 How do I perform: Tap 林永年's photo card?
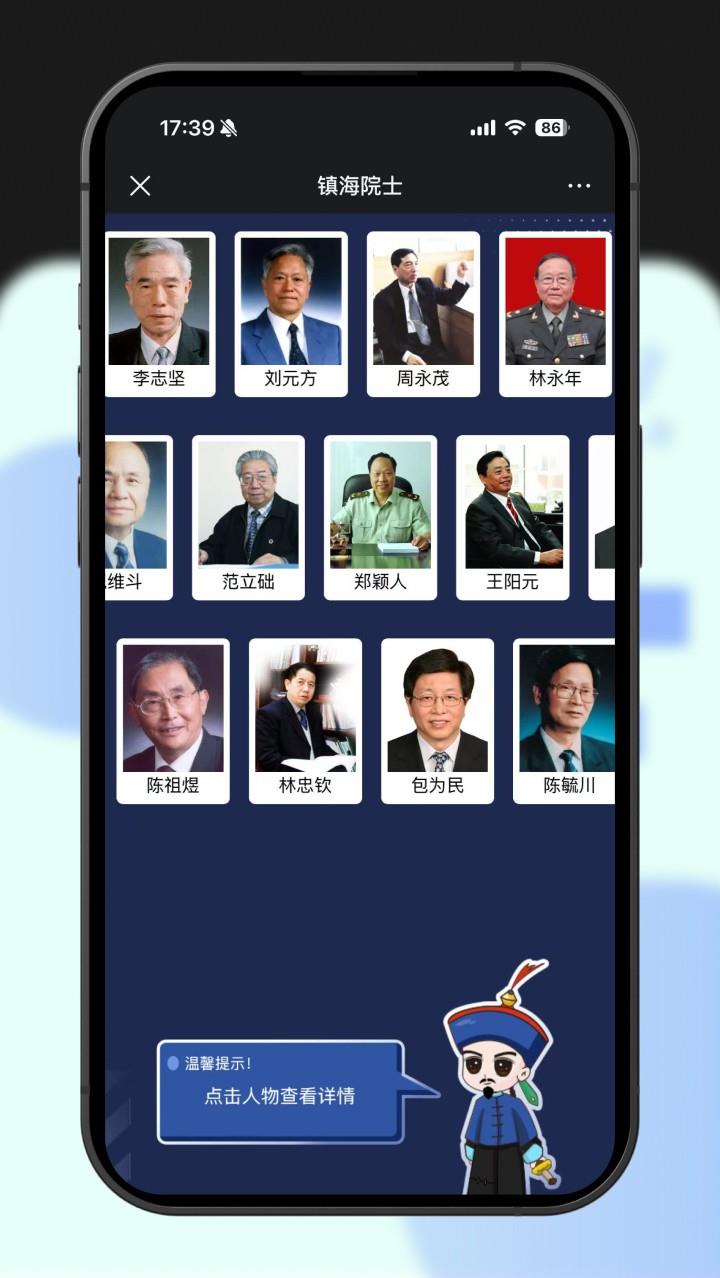point(555,313)
